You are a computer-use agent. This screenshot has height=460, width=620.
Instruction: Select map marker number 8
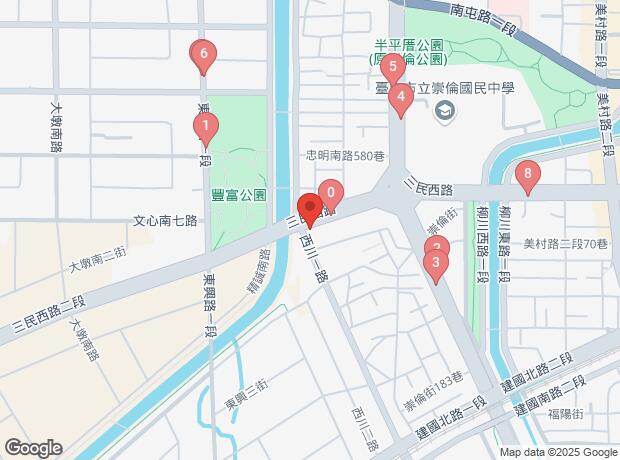(528, 175)
